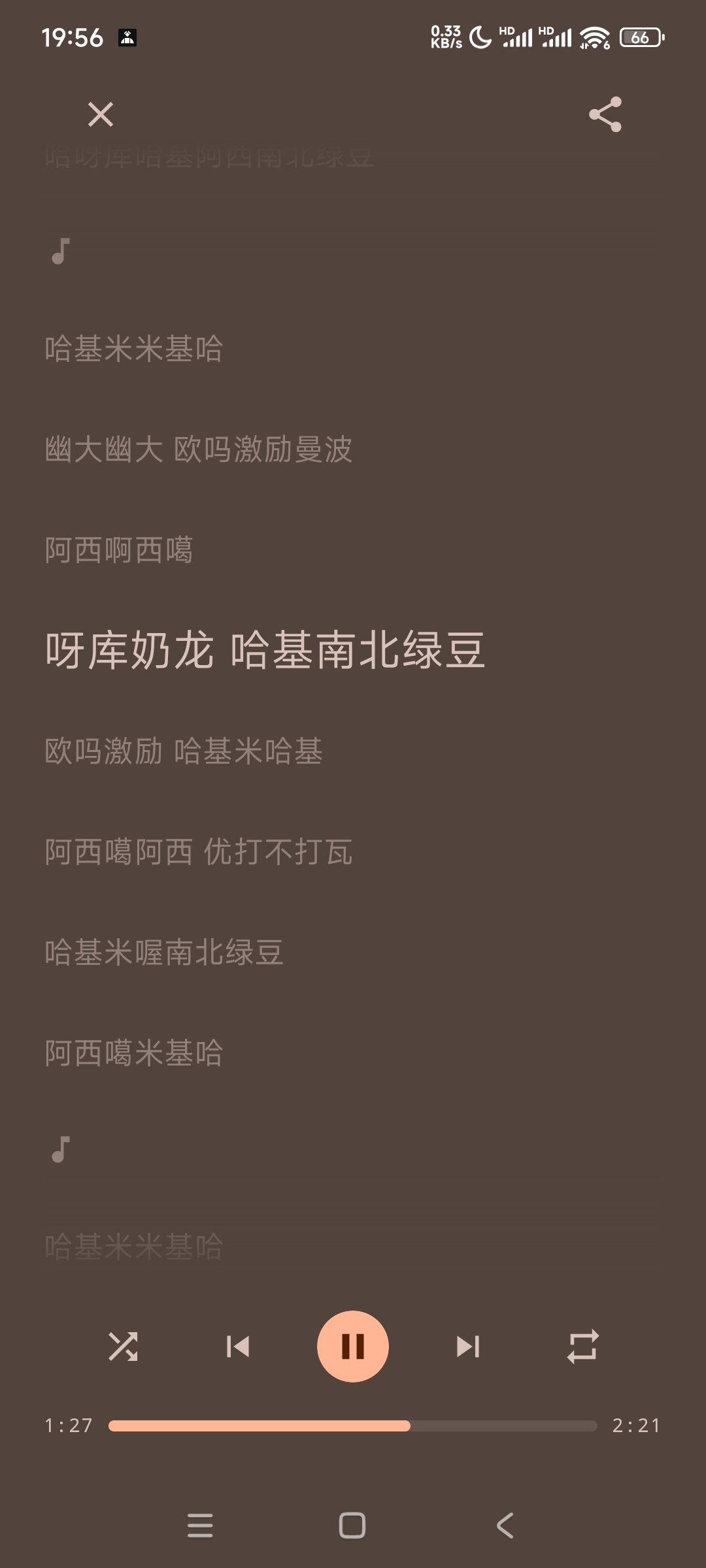
Task: Jump to lyric line 哈基米喔南北绿豆
Action: 163,953
